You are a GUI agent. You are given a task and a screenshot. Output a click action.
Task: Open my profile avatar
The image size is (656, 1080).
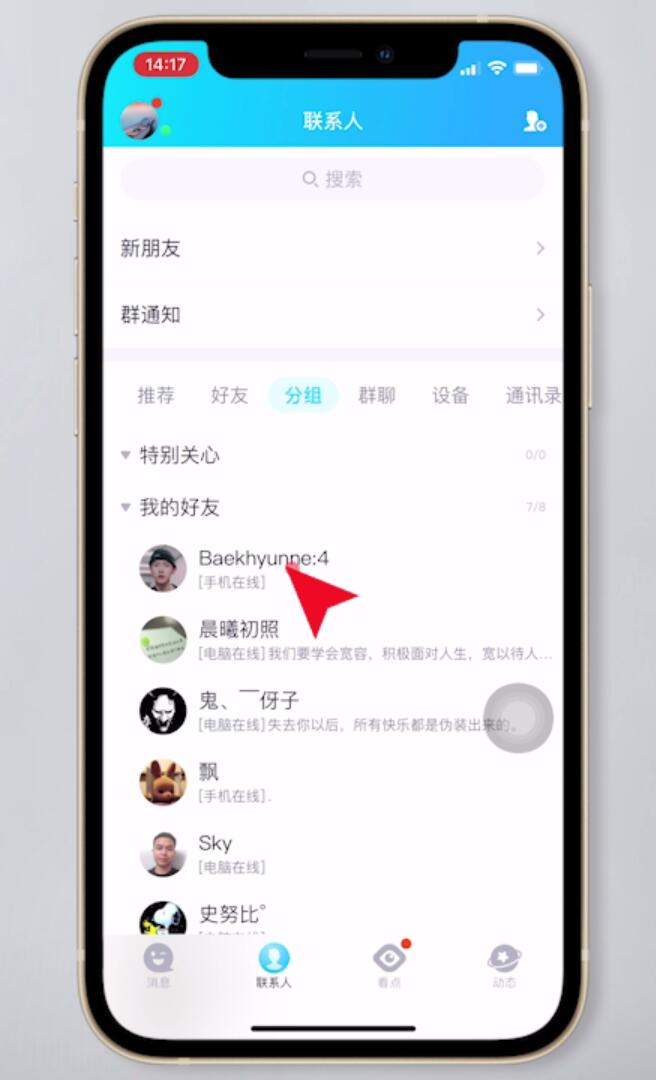tap(139, 121)
